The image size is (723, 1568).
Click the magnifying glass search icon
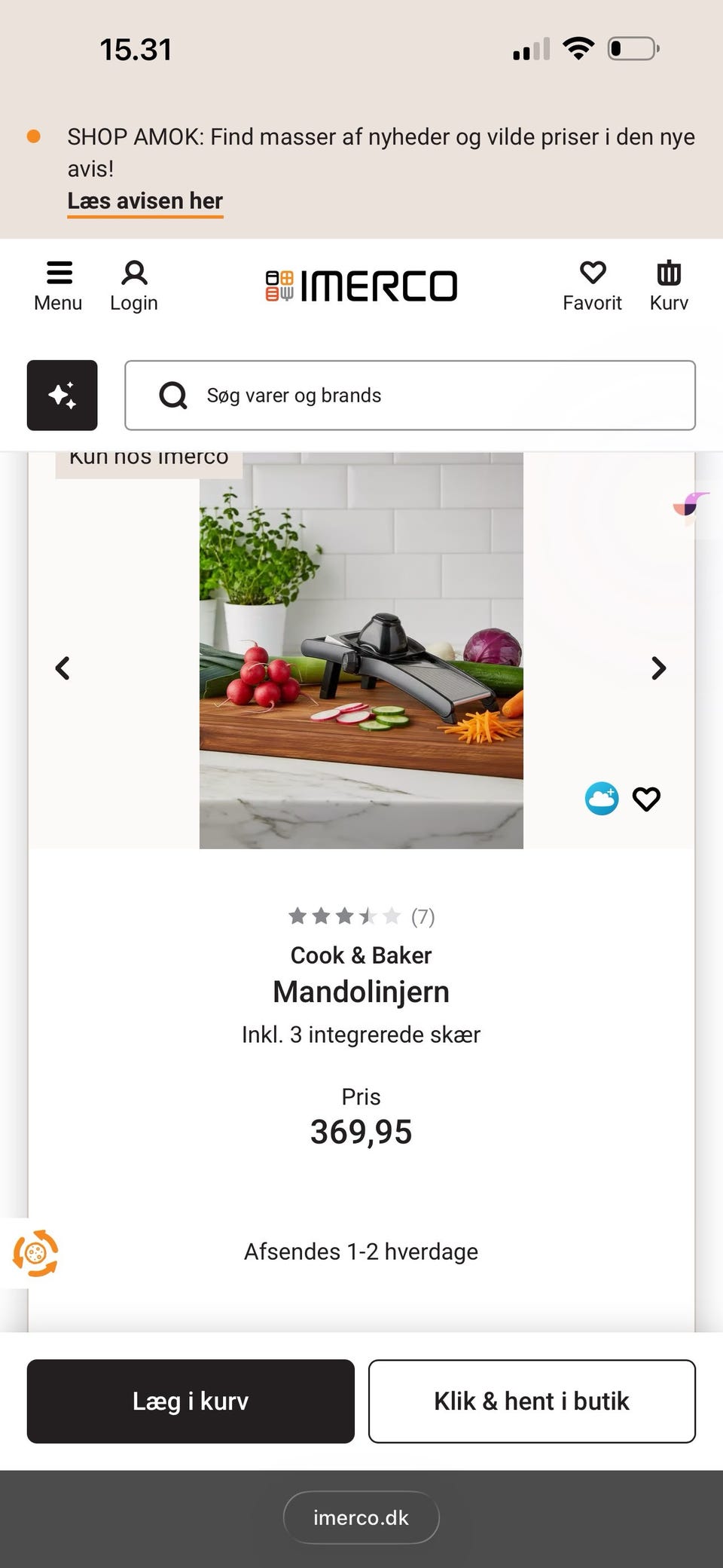pos(173,395)
